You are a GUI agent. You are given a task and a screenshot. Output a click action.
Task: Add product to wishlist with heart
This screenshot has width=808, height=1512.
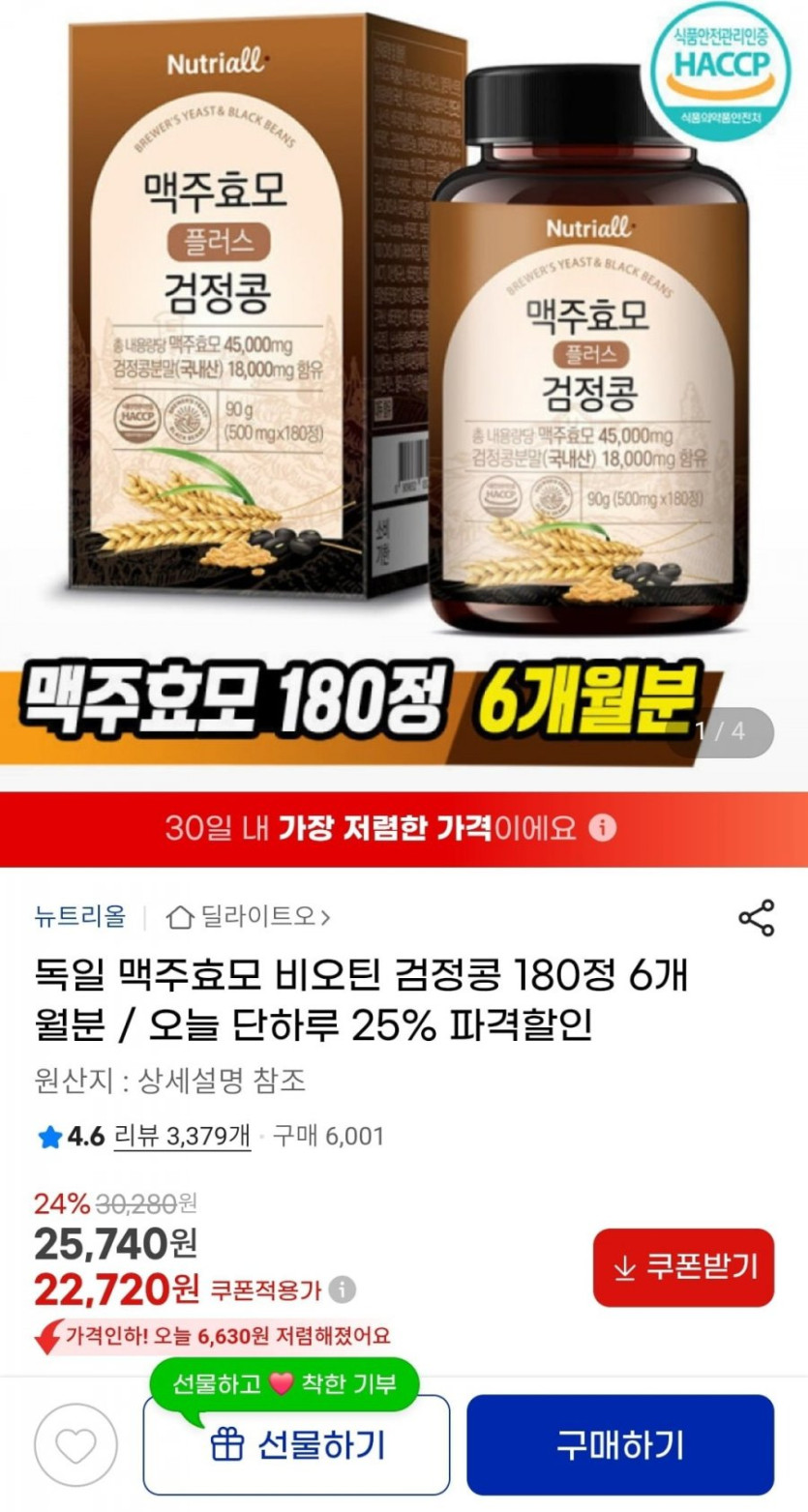click(75, 1446)
